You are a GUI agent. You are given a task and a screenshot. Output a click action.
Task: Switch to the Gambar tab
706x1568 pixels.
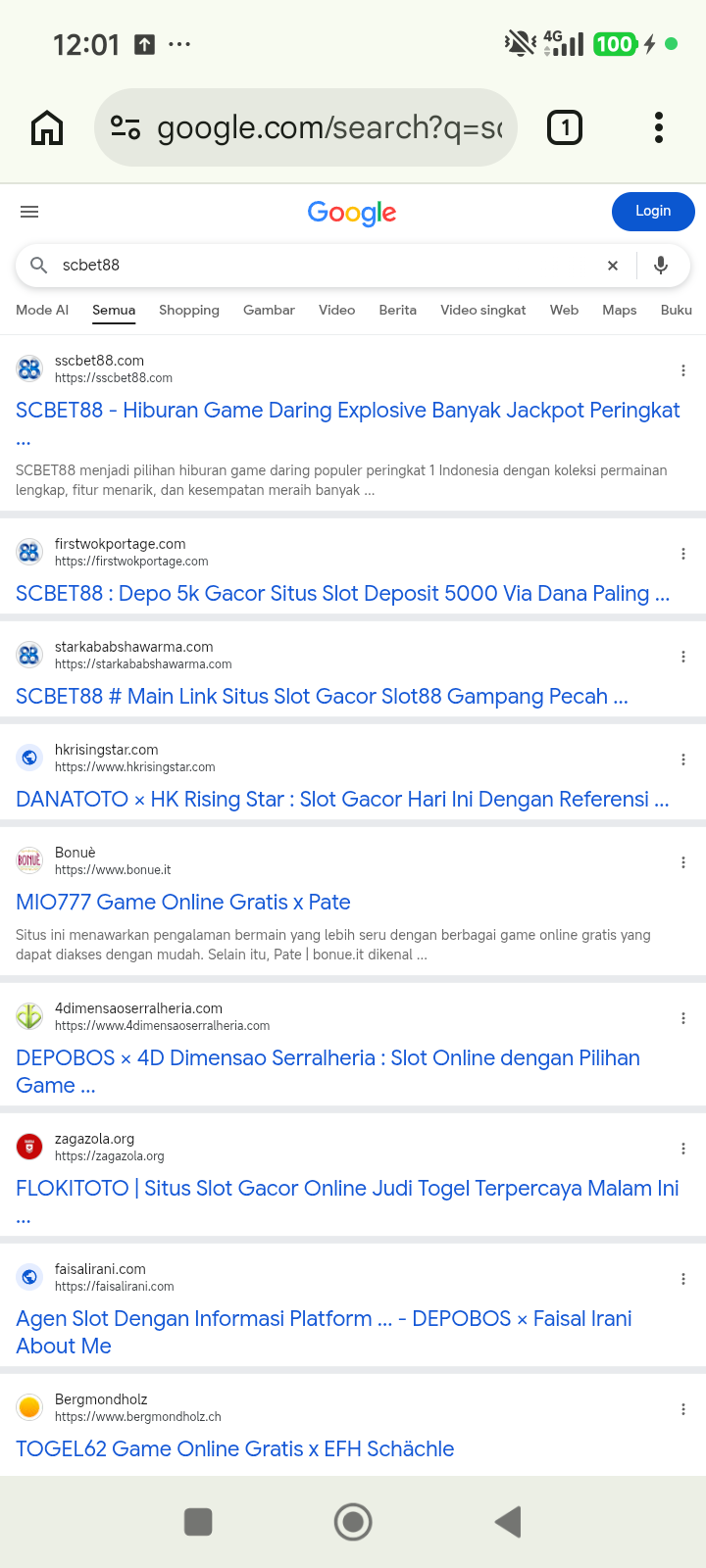(269, 310)
